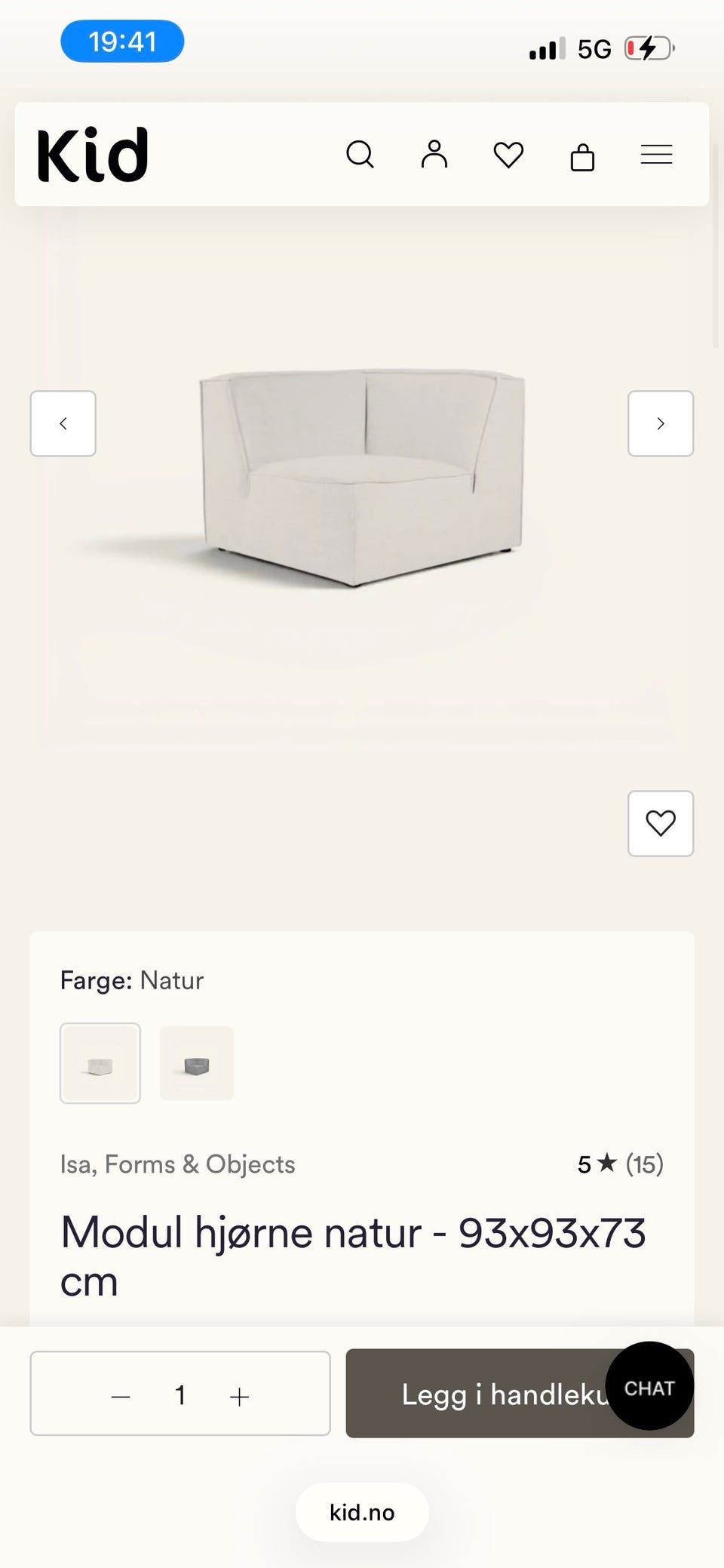Image resolution: width=724 pixels, height=1568 pixels.
Task: Open the account profile icon
Action: [434, 155]
